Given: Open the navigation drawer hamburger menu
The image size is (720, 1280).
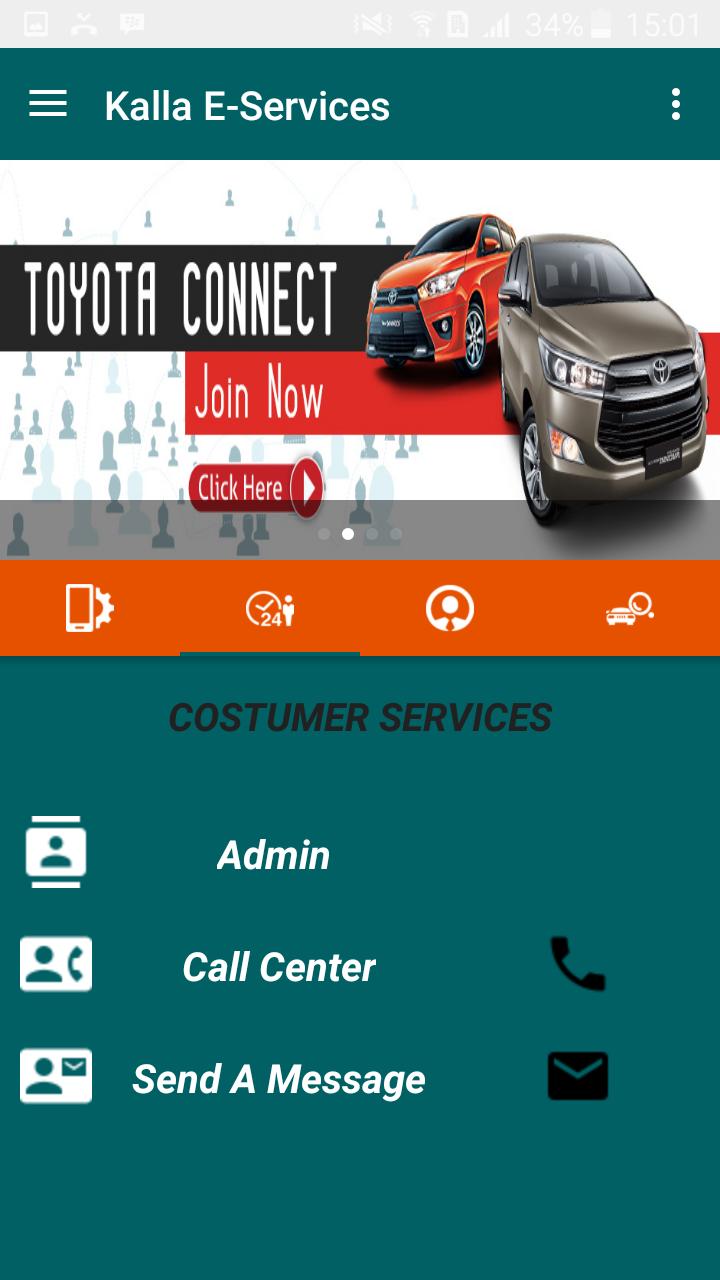Looking at the screenshot, I should (47, 104).
